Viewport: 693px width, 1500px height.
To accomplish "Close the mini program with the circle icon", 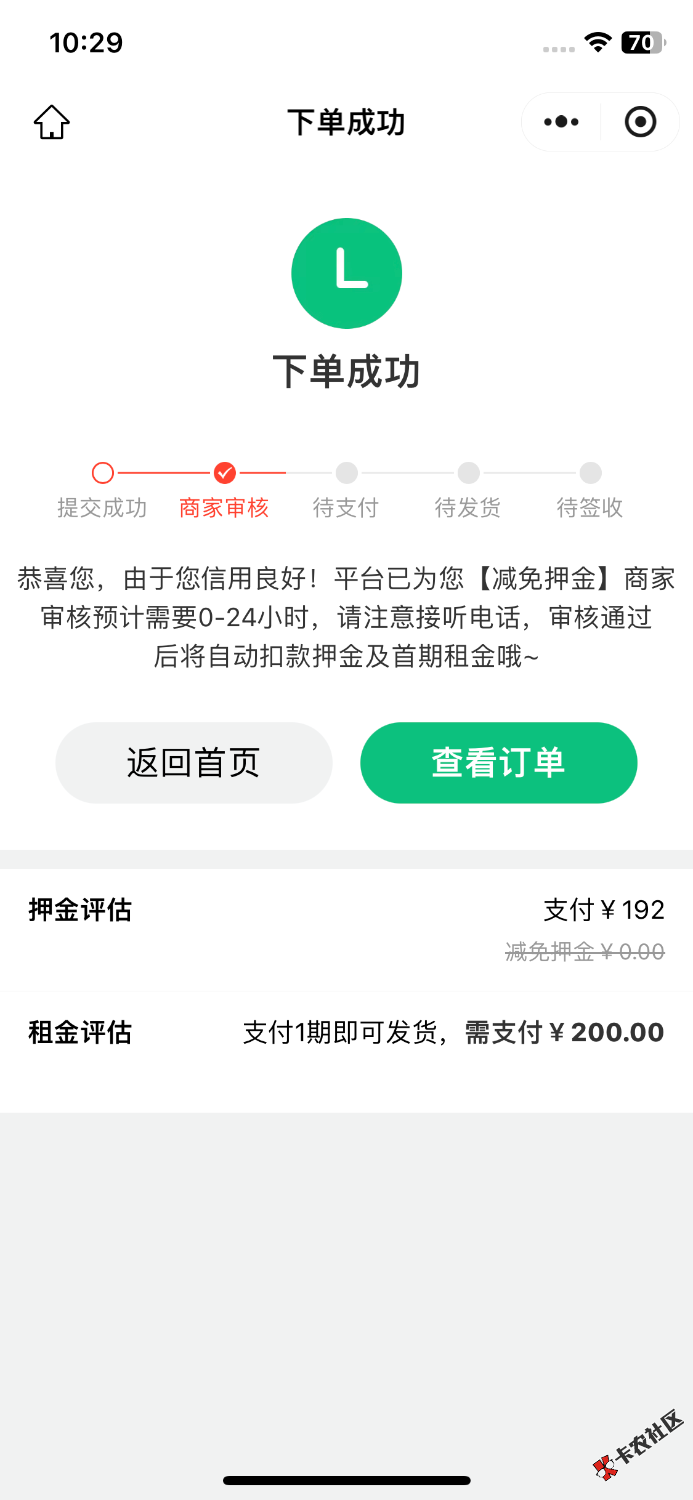I will (640, 122).
